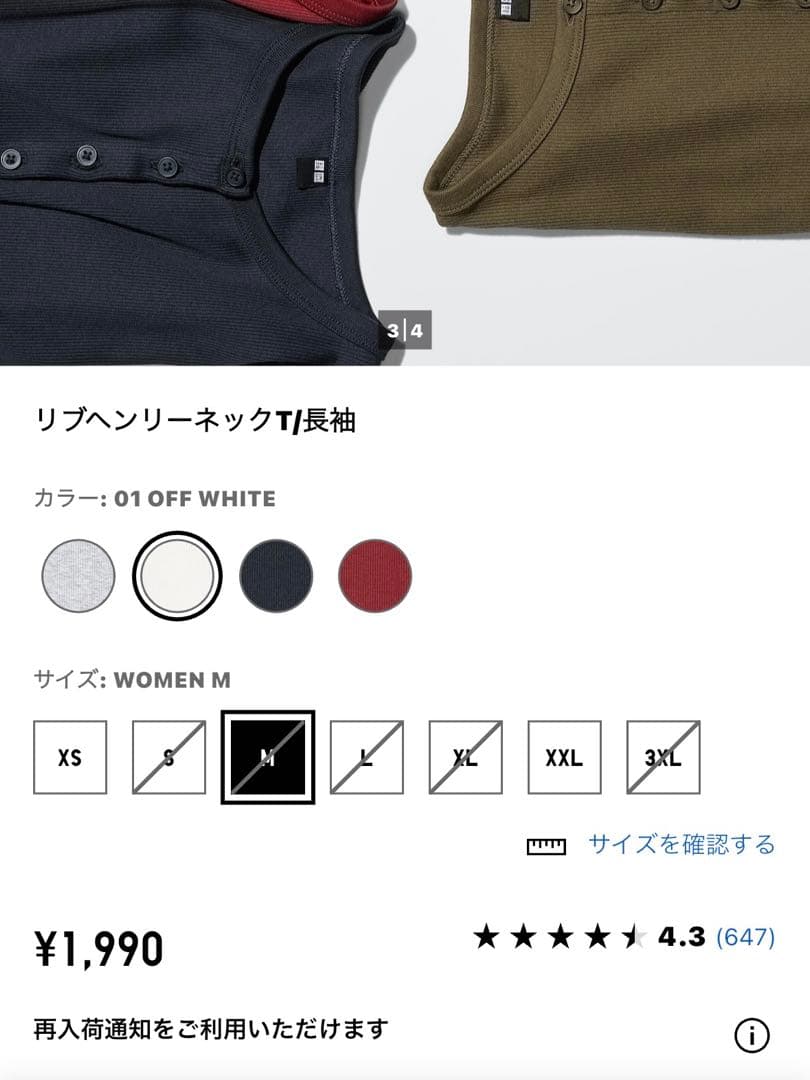Choose size 3XL
This screenshot has height=1080, width=810.
[663, 758]
